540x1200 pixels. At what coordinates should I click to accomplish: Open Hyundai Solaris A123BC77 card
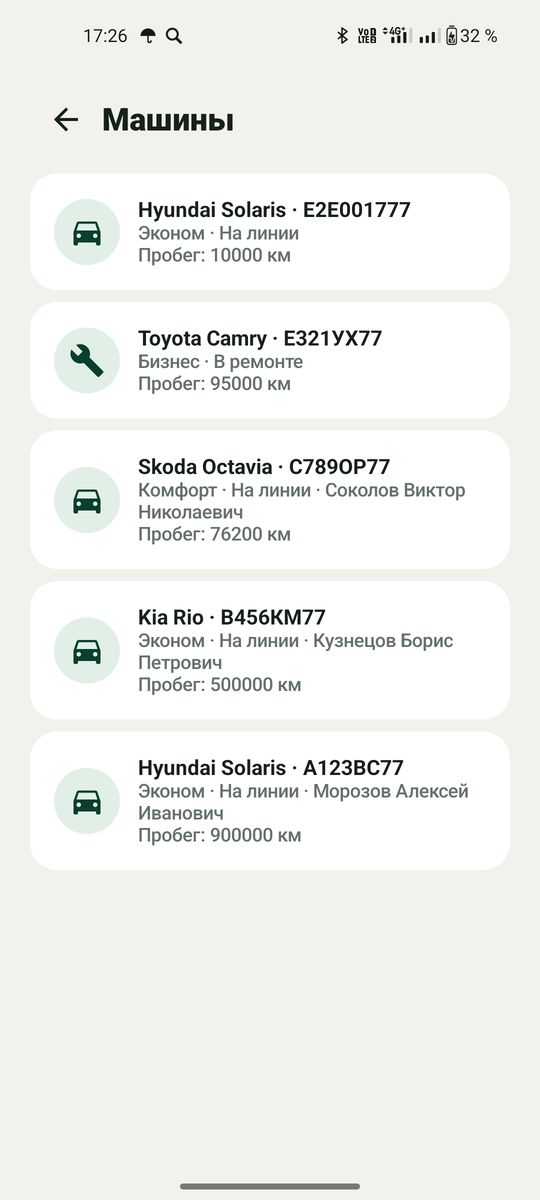(270, 800)
